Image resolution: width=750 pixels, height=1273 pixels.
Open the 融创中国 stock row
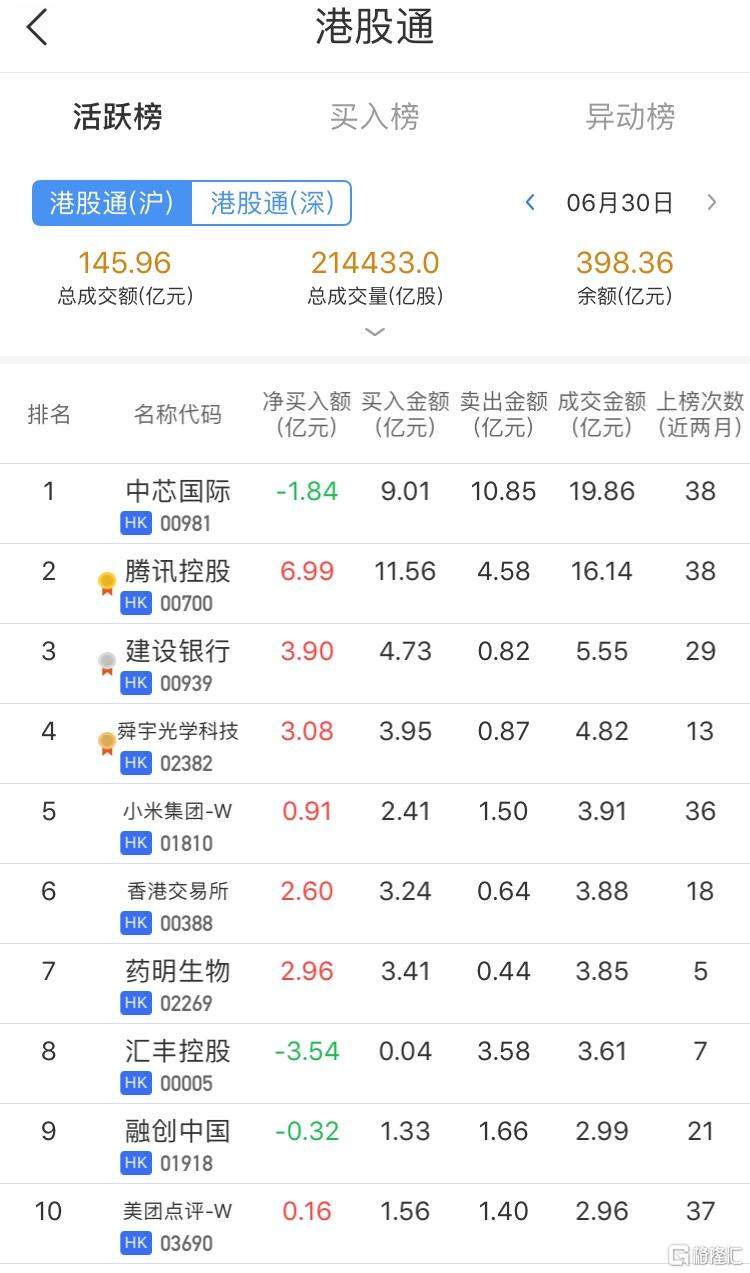375,1144
